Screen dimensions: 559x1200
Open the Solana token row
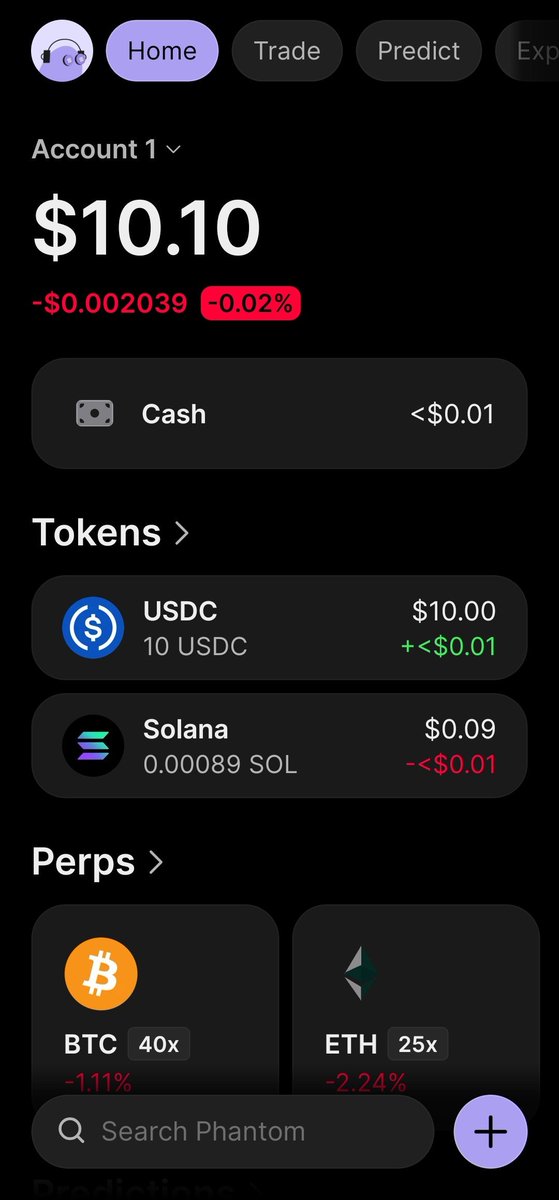click(x=279, y=746)
